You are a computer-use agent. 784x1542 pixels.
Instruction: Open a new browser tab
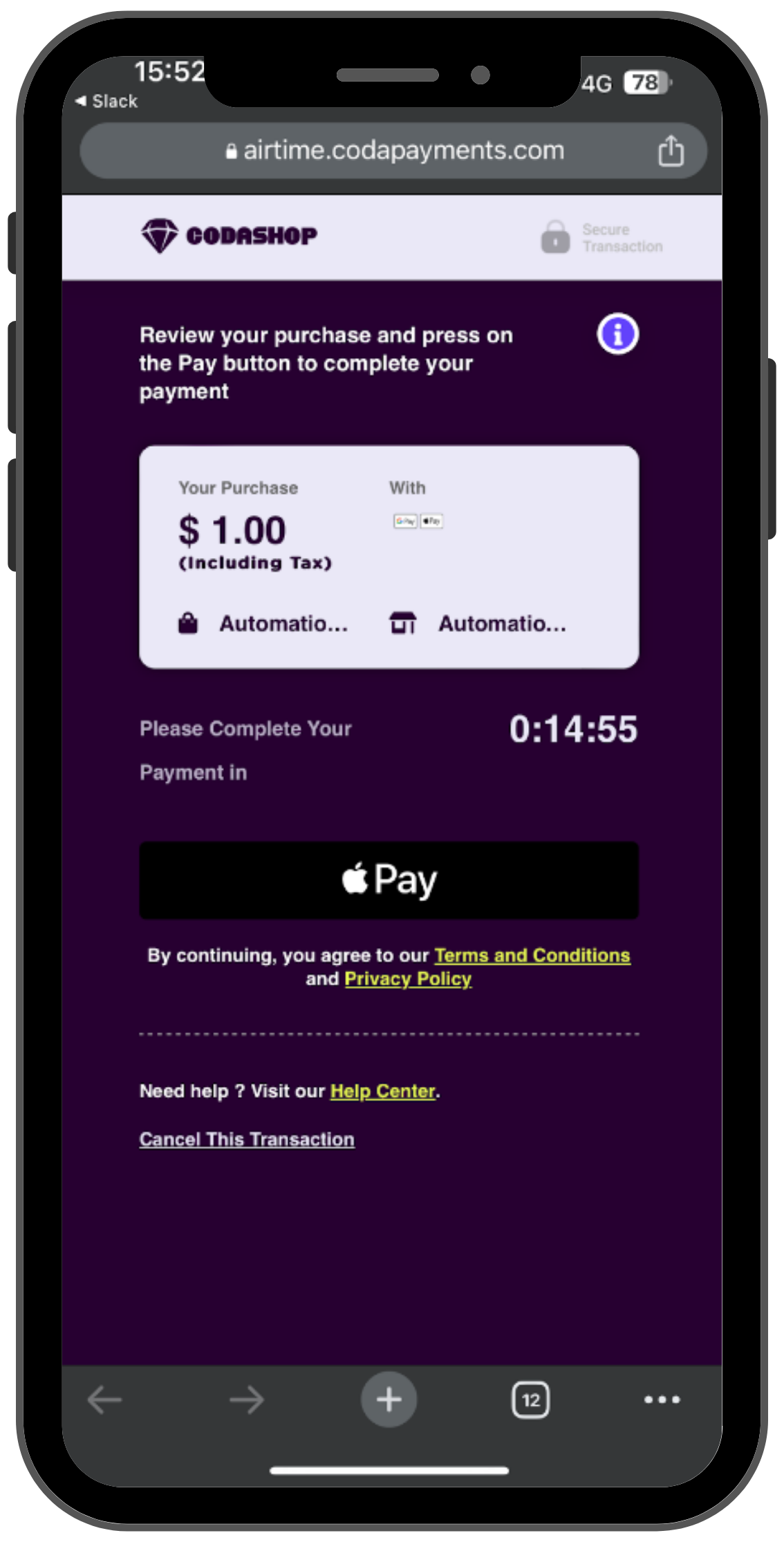pos(389,1400)
